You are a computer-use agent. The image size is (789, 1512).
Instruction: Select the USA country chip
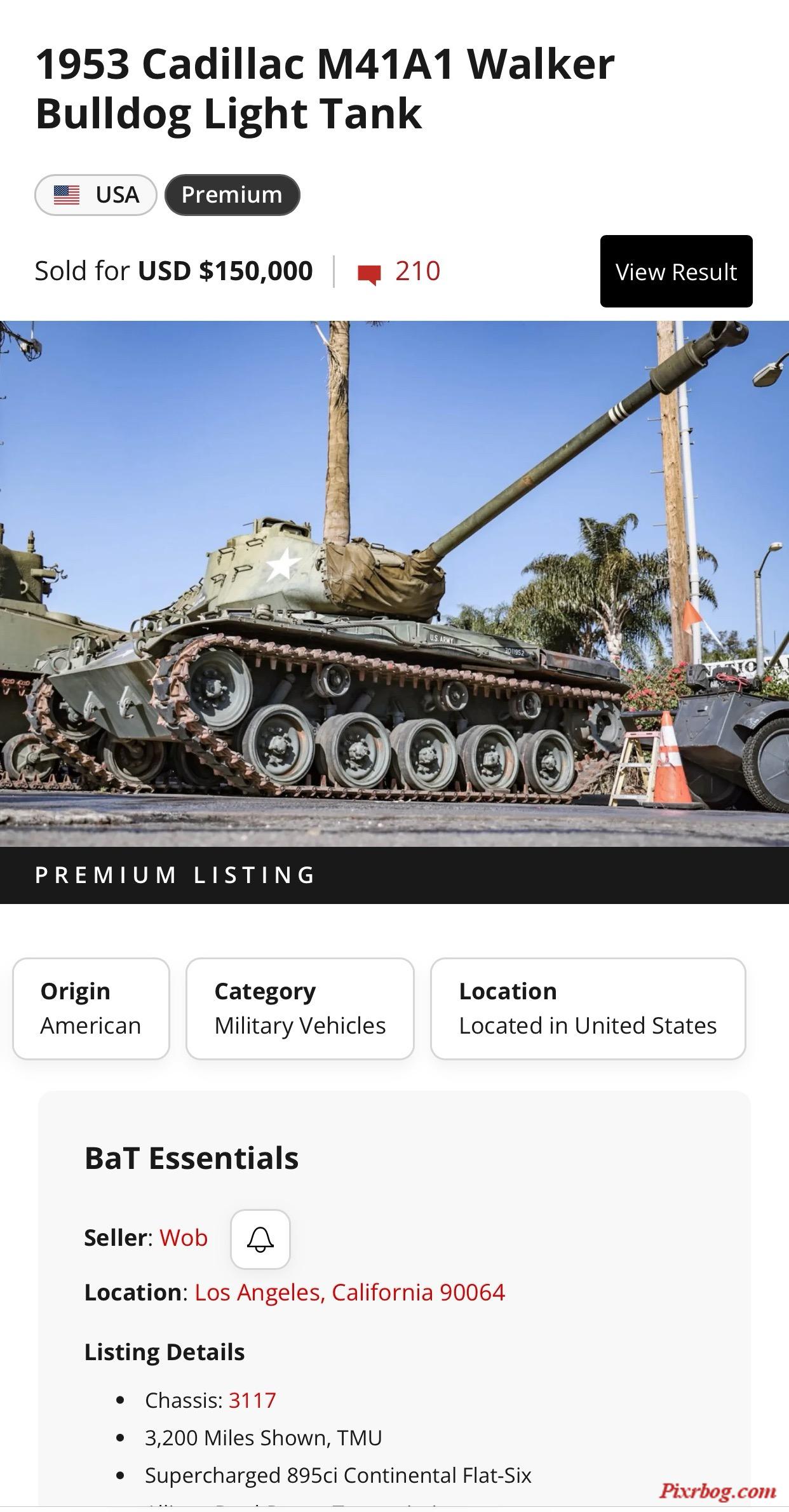click(95, 195)
